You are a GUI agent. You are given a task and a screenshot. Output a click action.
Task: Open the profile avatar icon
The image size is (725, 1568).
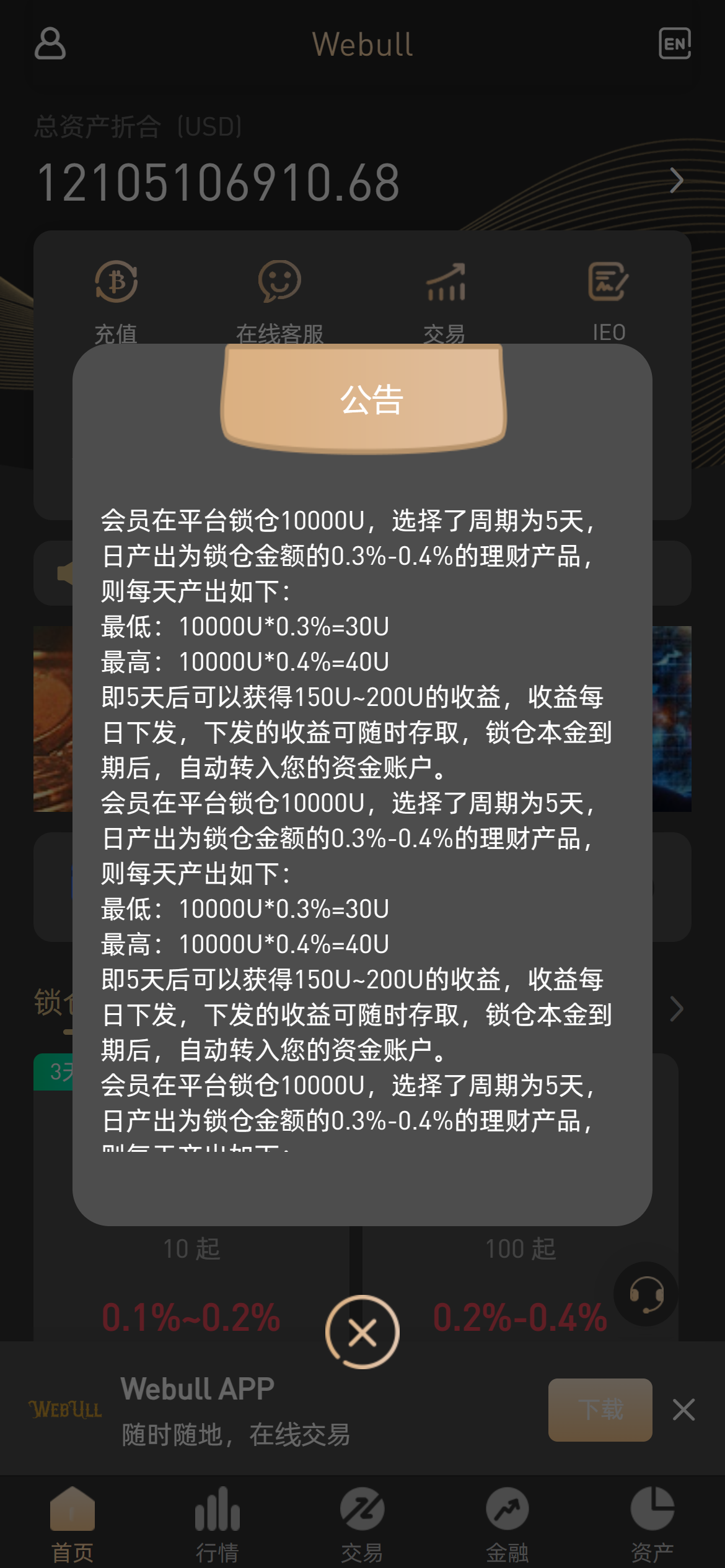pyautogui.click(x=51, y=44)
